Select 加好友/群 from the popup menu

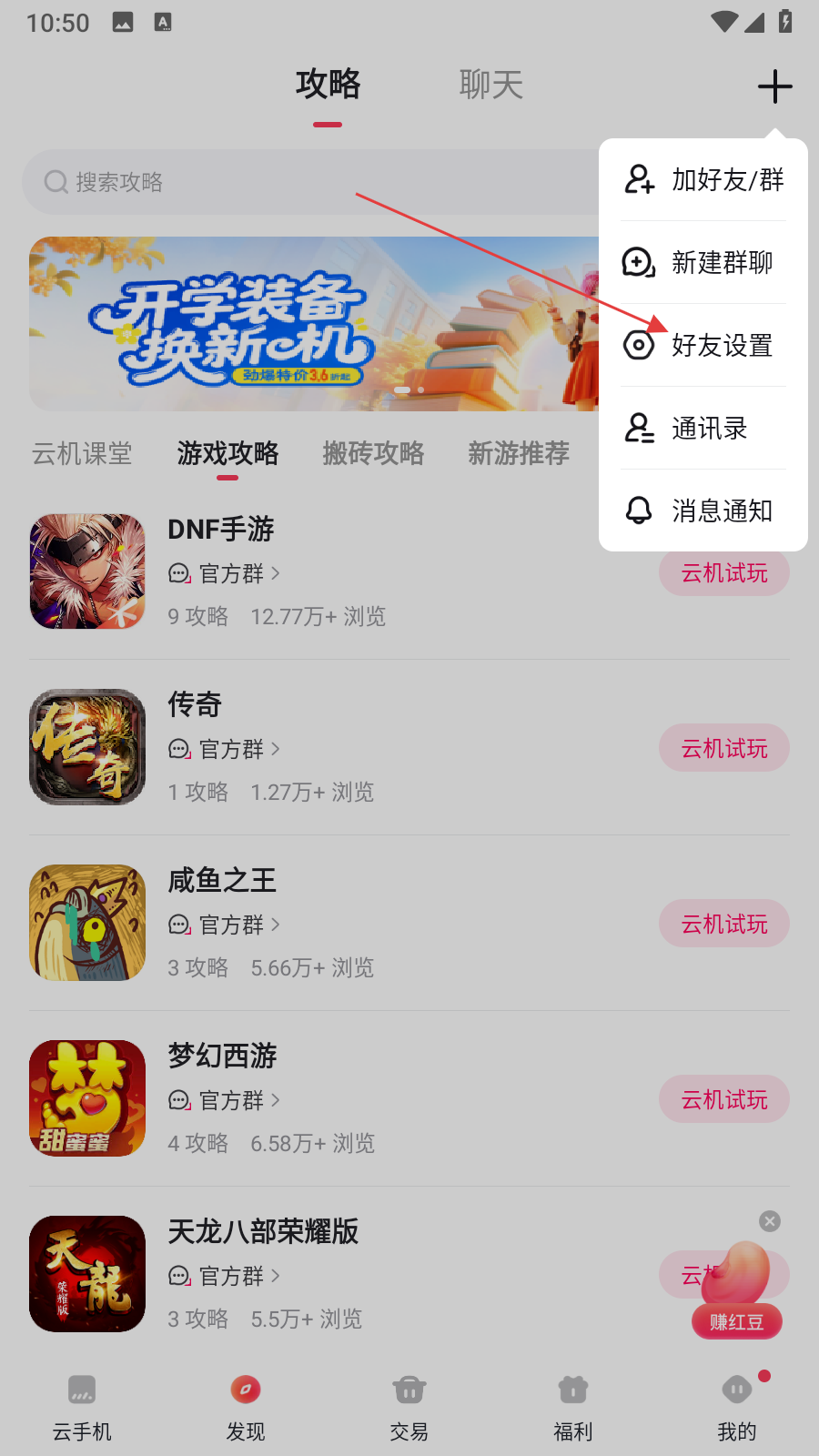pos(703,180)
